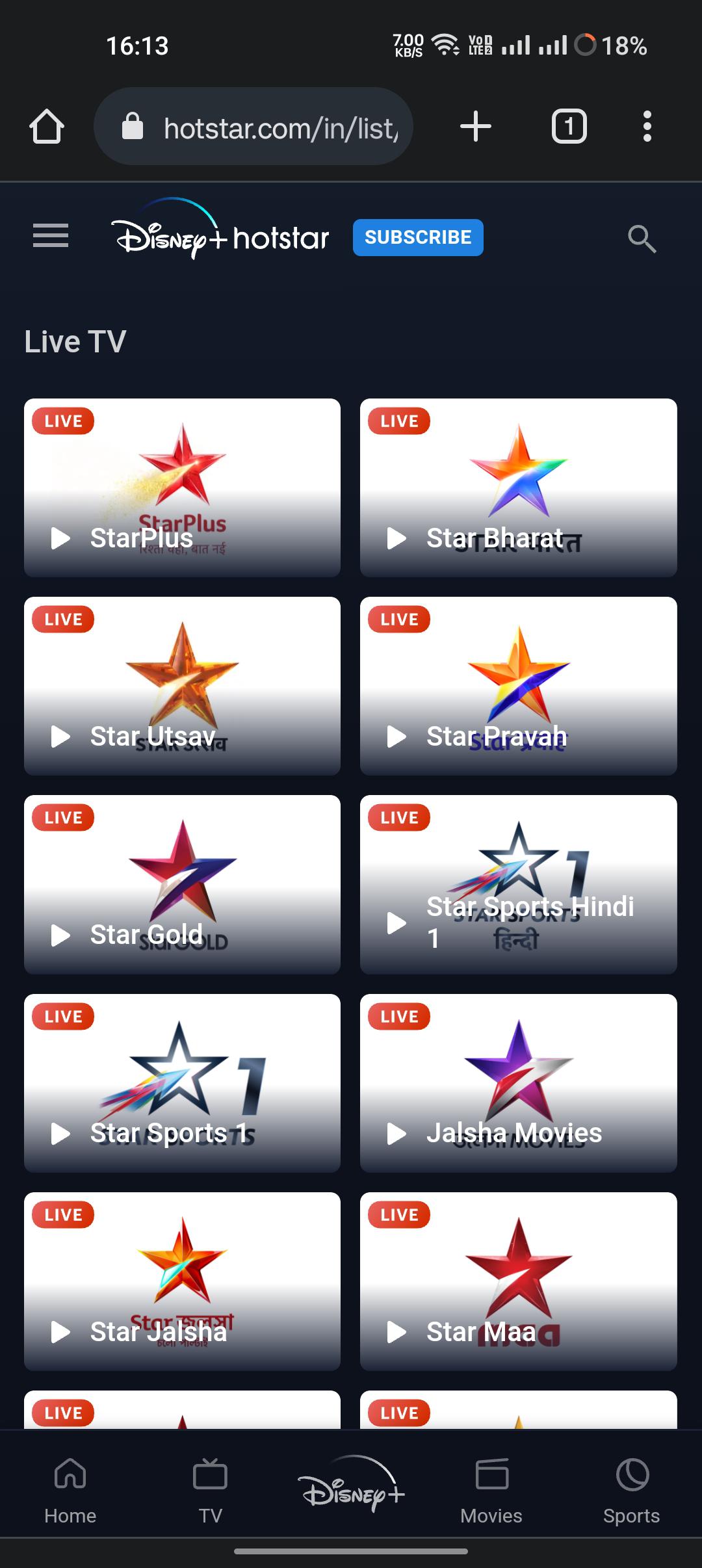This screenshot has height=1568, width=702.
Task: Tap the SUBSCRIBE button
Action: [x=418, y=237]
